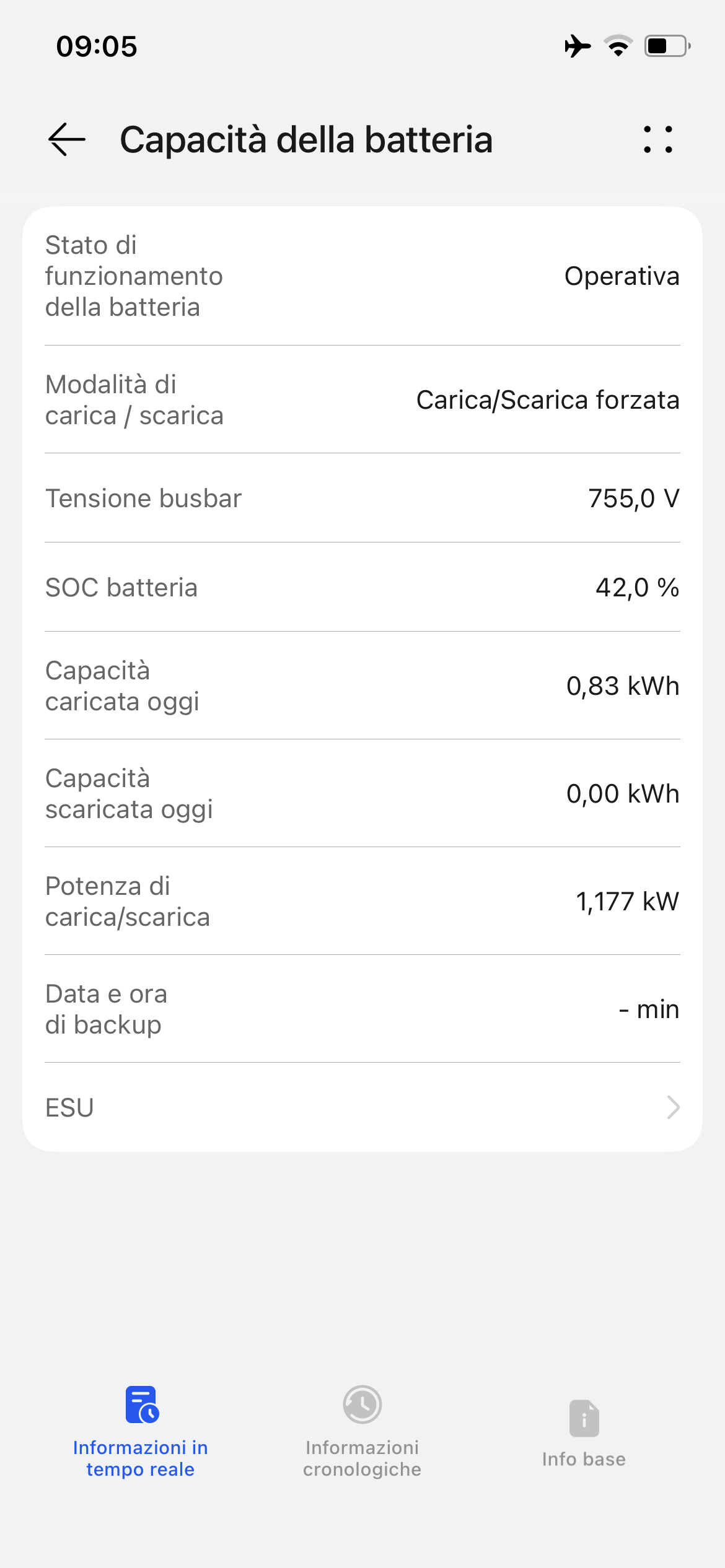Open the ESU row
This screenshot has width=725, height=1568.
coord(362,1107)
